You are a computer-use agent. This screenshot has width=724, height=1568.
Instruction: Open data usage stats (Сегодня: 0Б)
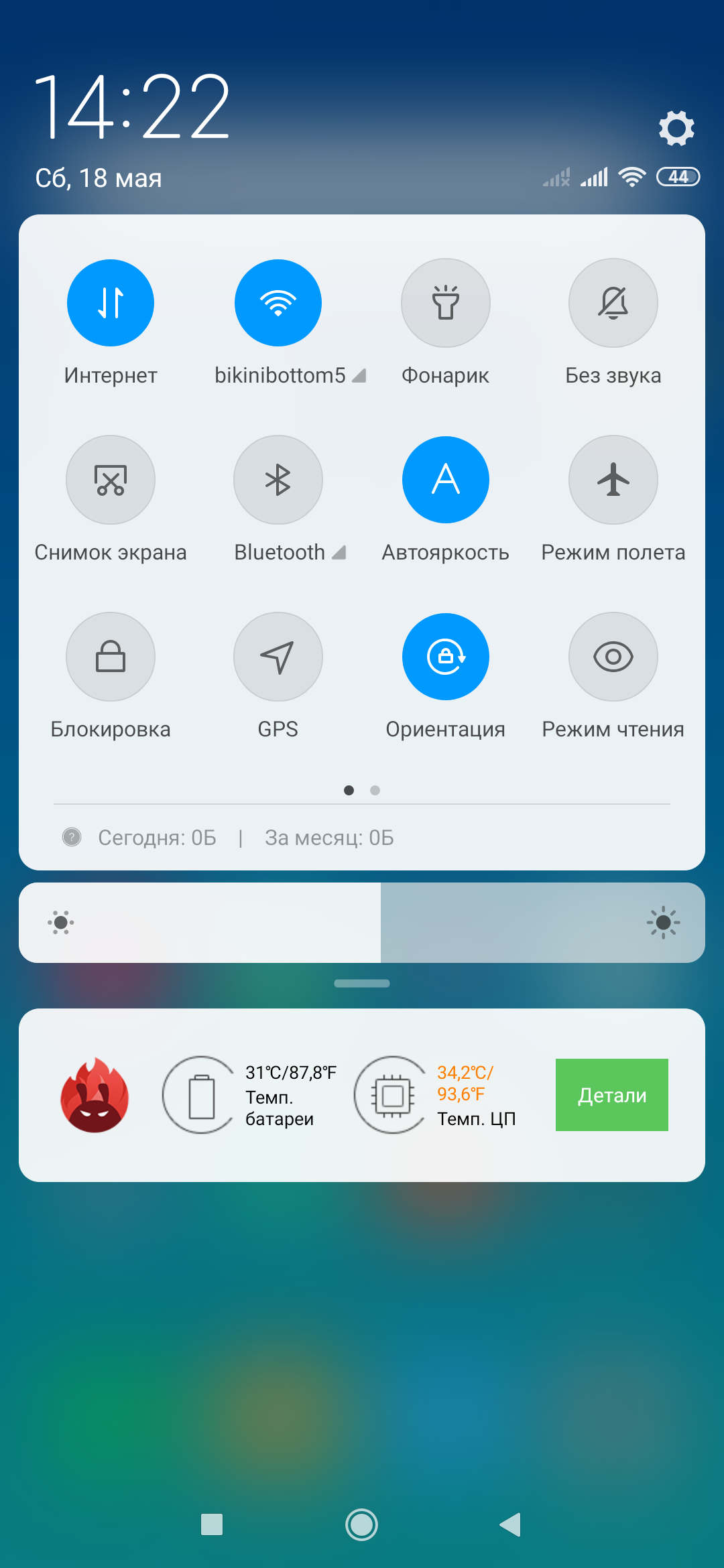tap(158, 838)
